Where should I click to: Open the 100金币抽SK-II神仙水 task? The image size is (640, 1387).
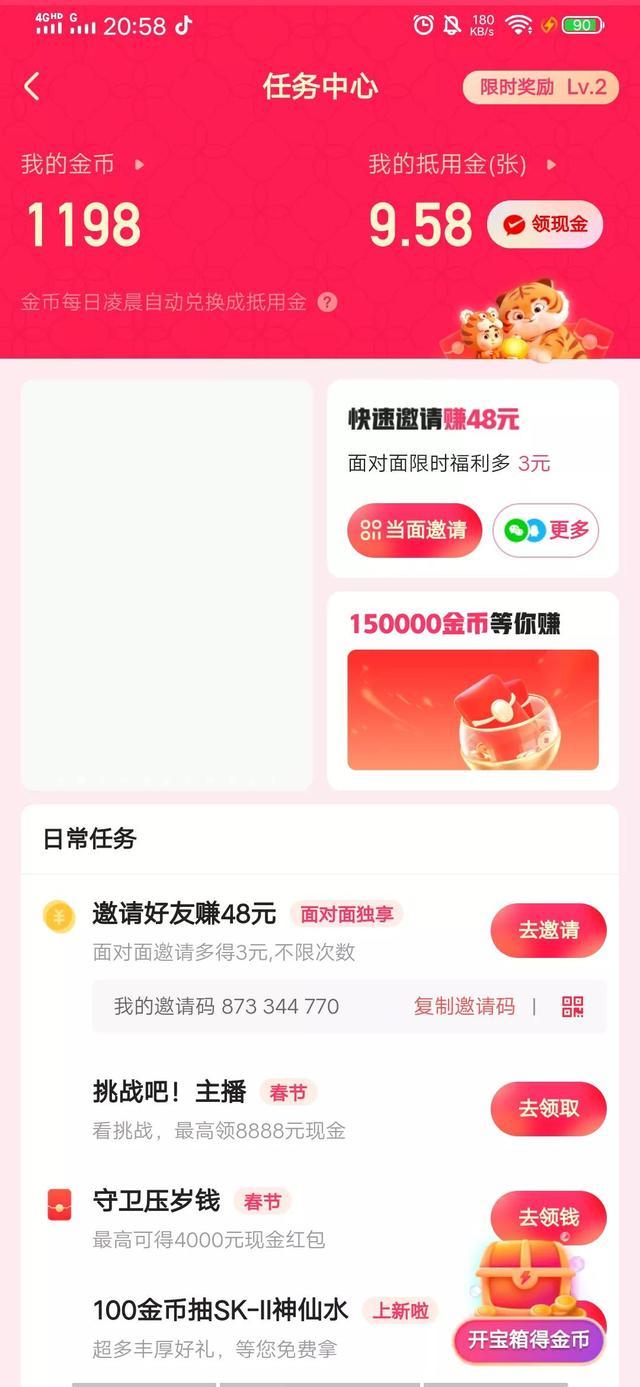(x=221, y=1310)
